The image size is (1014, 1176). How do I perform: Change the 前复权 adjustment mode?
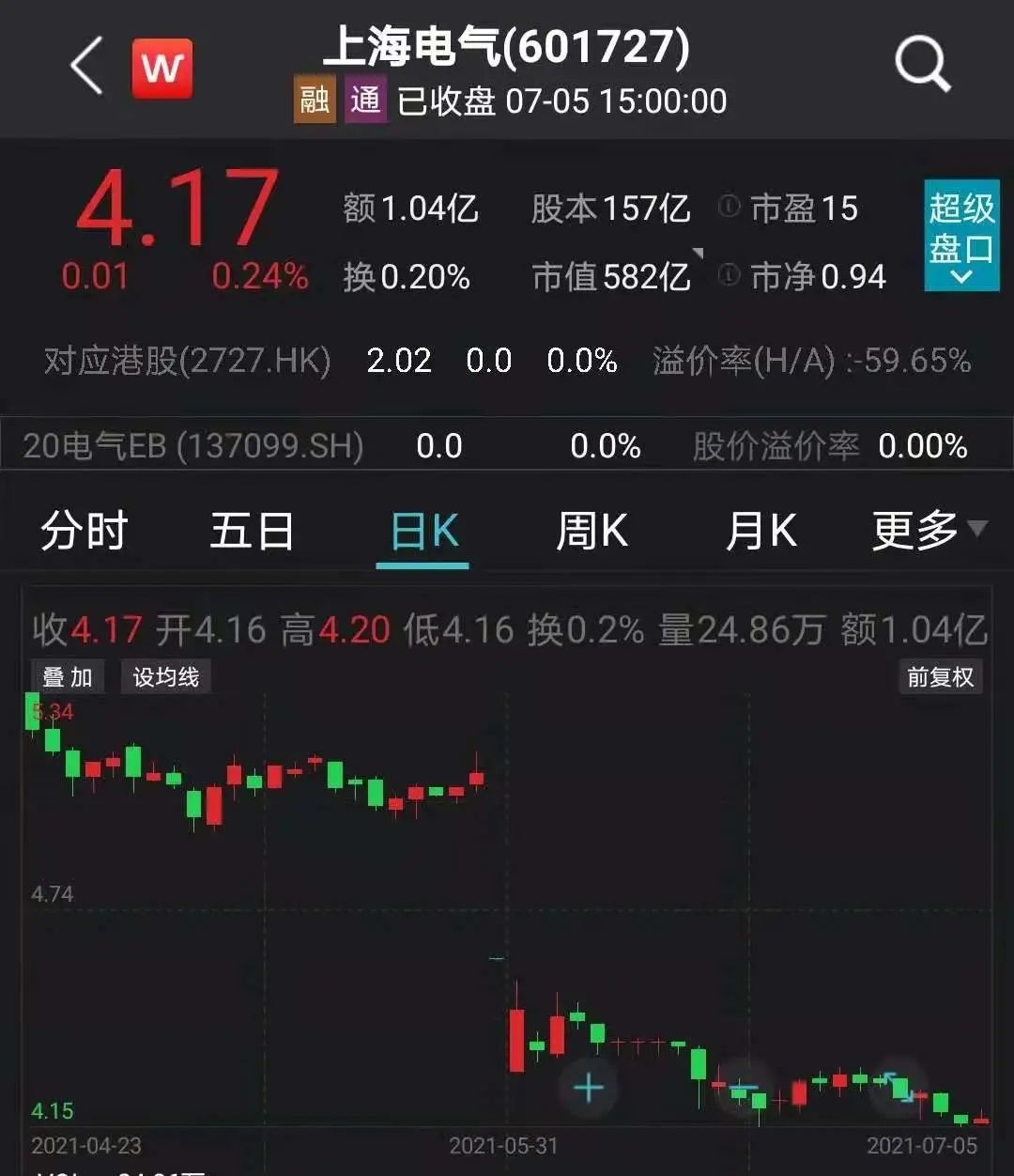pos(940,677)
